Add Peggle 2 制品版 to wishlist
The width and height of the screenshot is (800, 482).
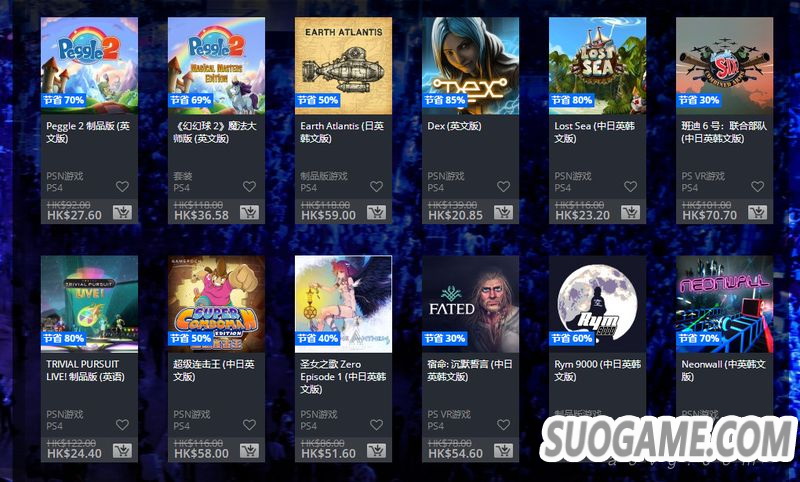[123, 187]
